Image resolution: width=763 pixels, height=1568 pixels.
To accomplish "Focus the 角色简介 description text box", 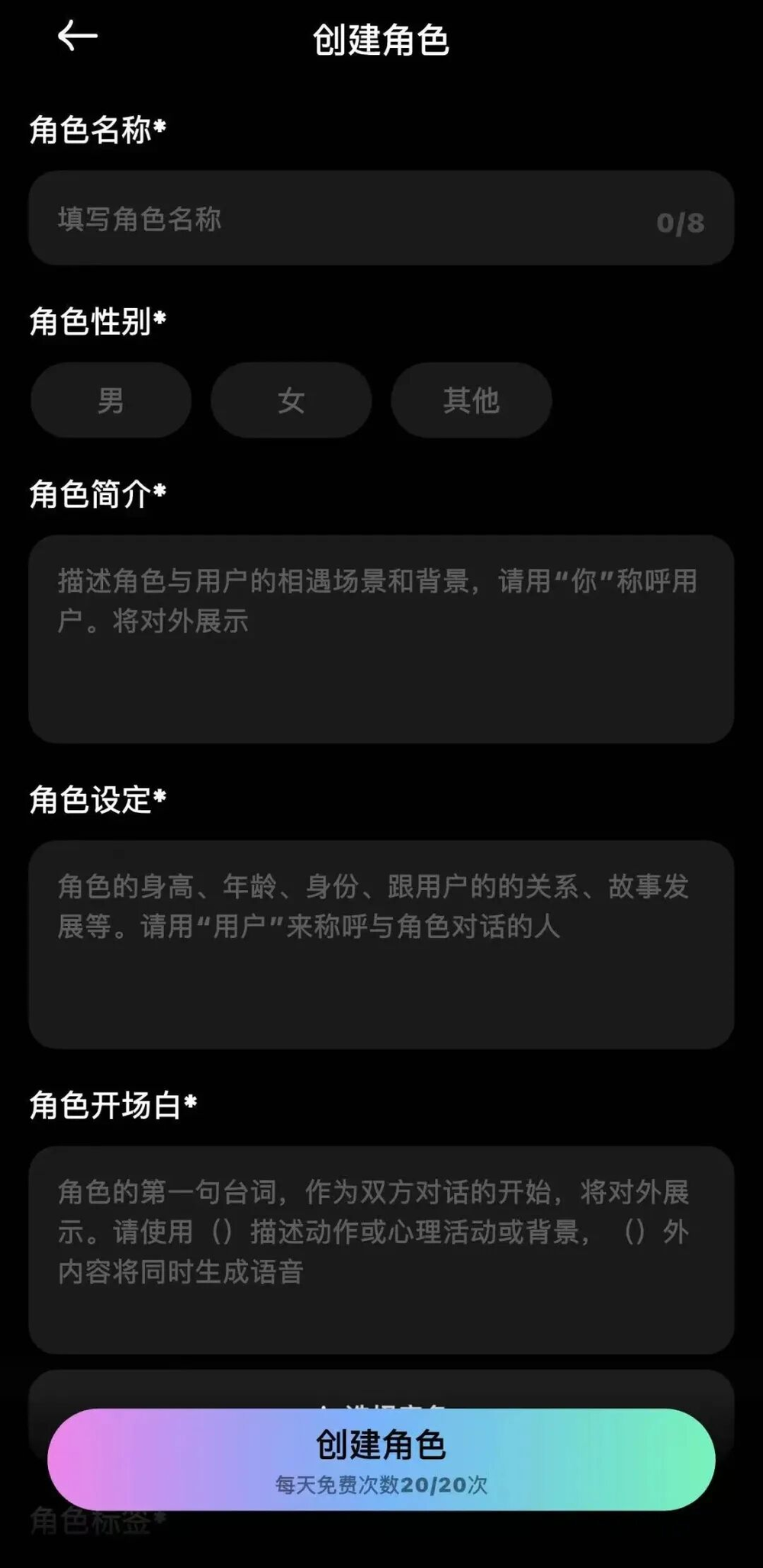I will pos(381,639).
